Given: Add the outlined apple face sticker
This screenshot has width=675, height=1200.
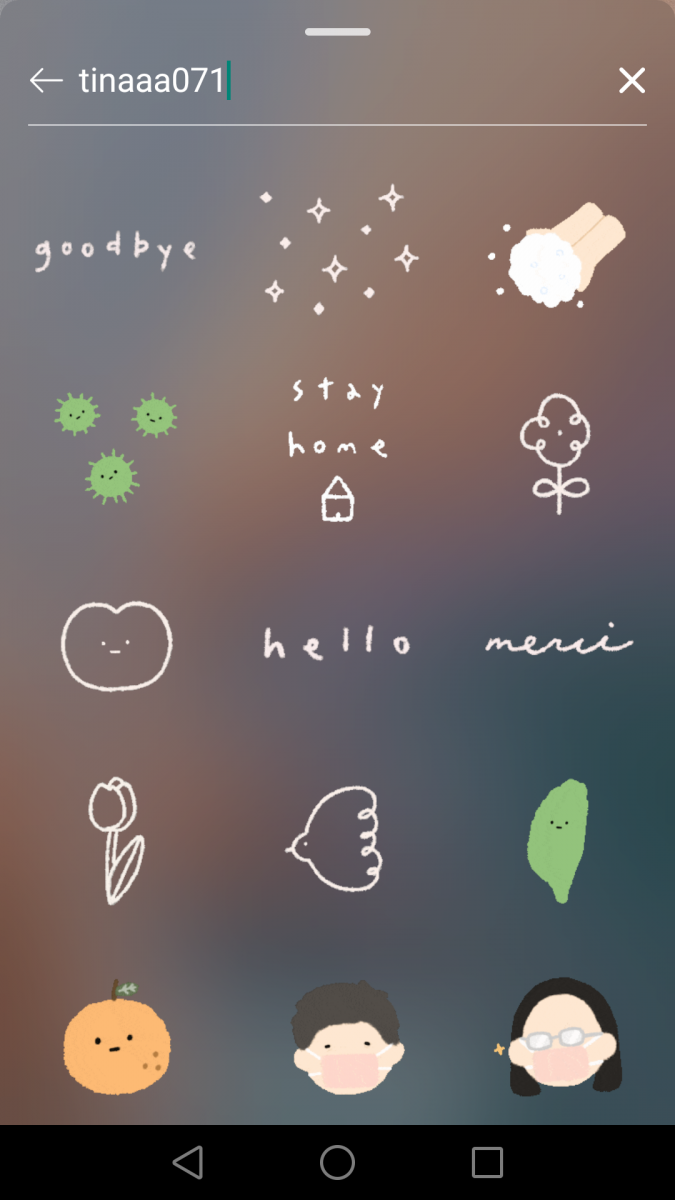Looking at the screenshot, I should 116,645.
